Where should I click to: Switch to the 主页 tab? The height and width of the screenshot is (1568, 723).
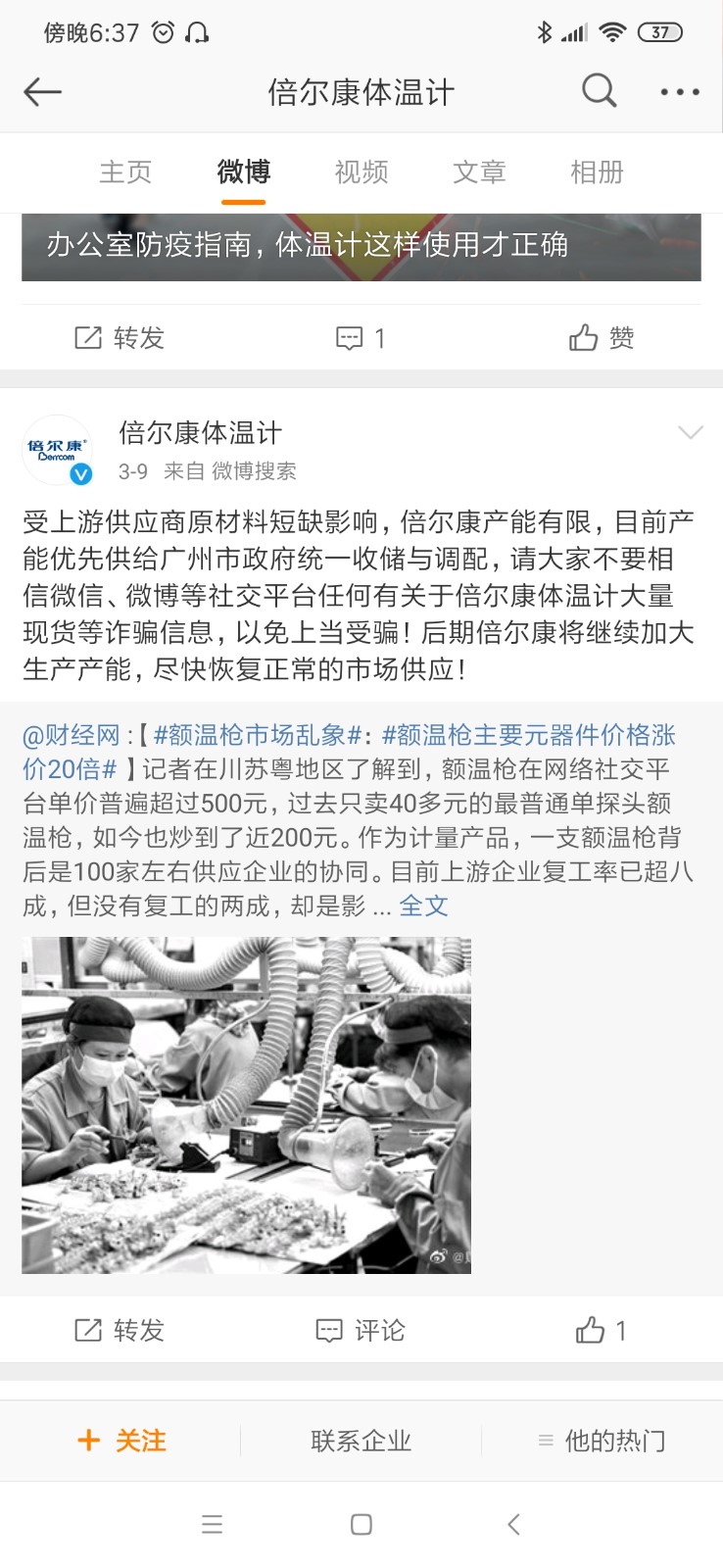pyautogui.click(x=125, y=172)
